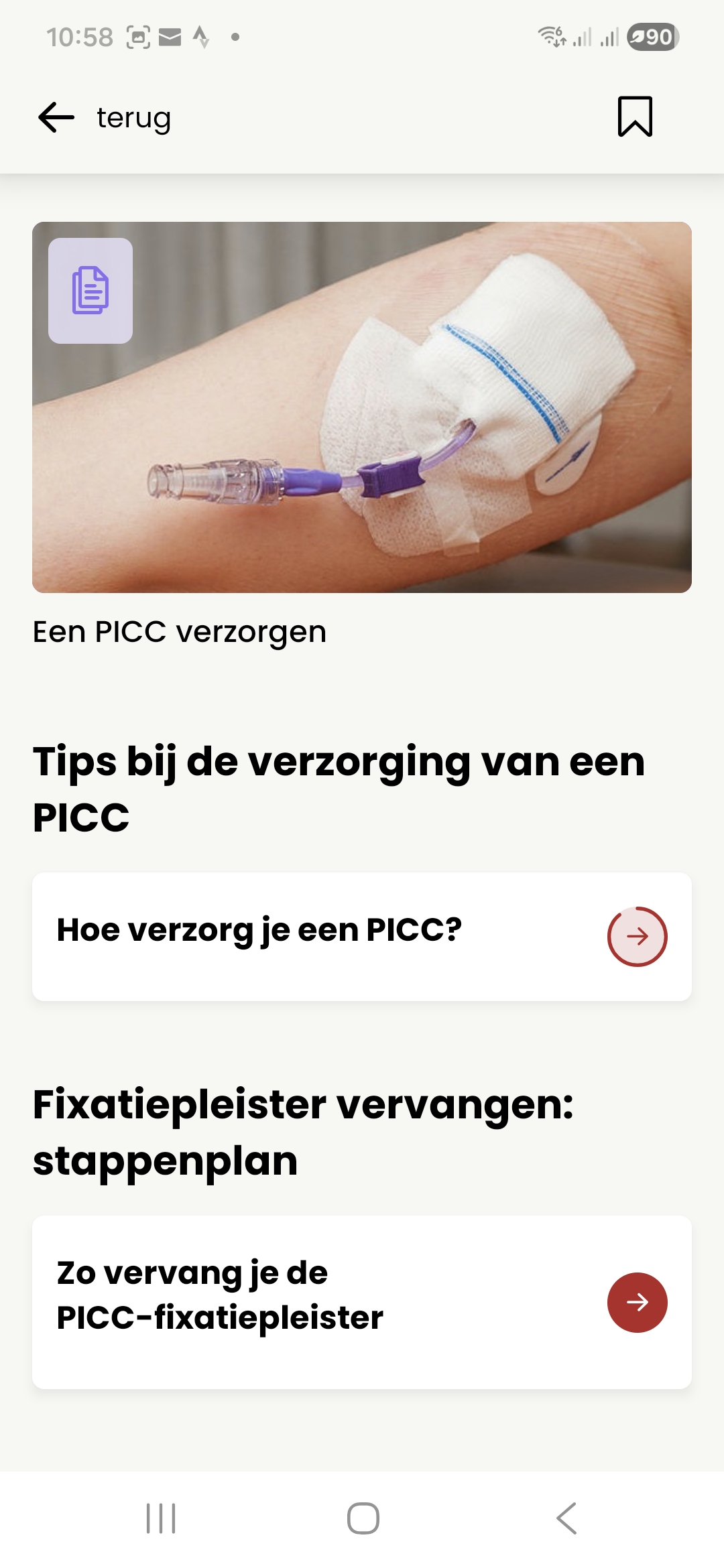Tap the back arrow next to 'terug'
724x1568 pixels.
pyautogui.click(x=56, y=117)
